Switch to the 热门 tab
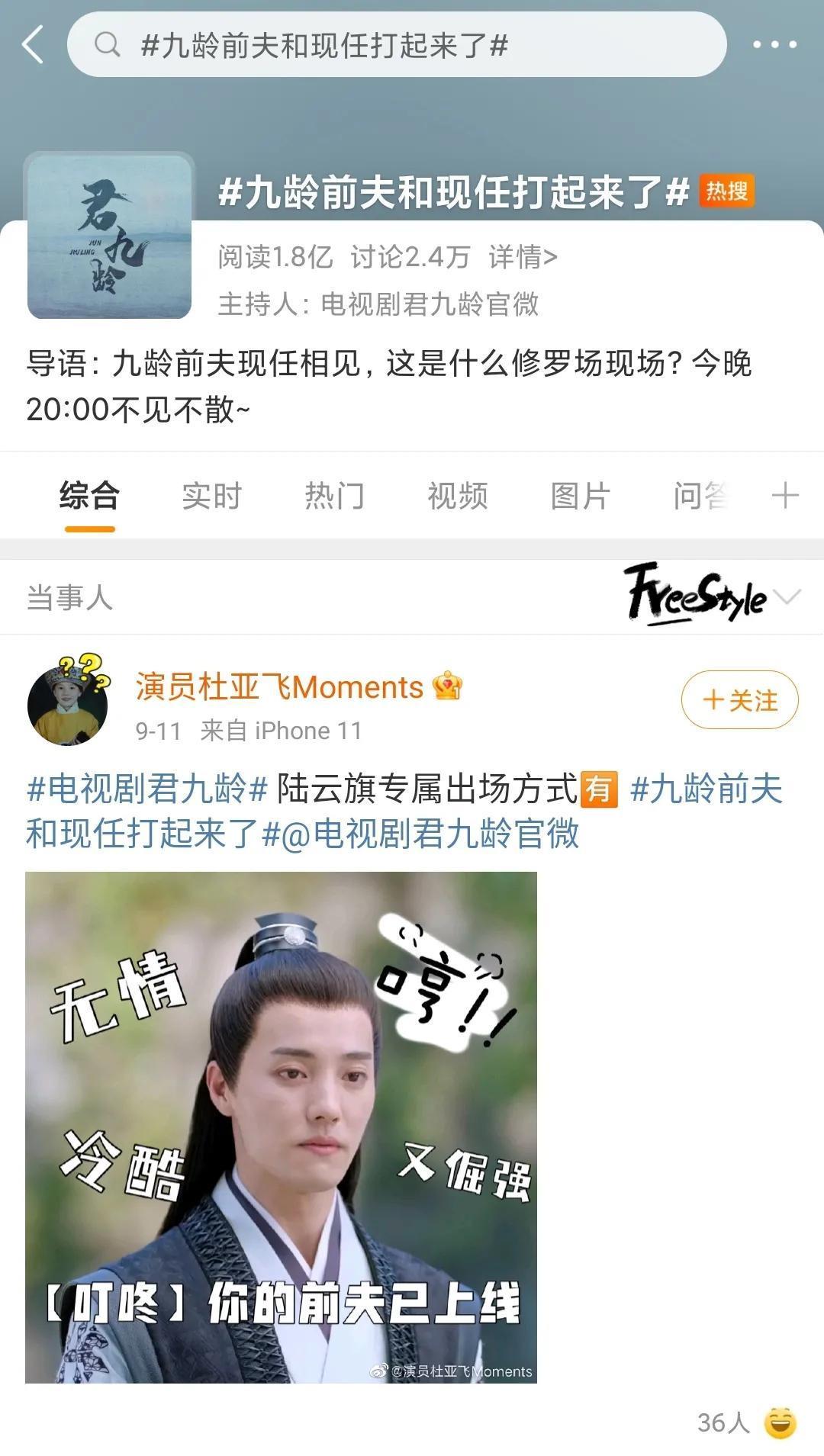Viewport: 824px width, 1456px height. (x=334, y=496)
